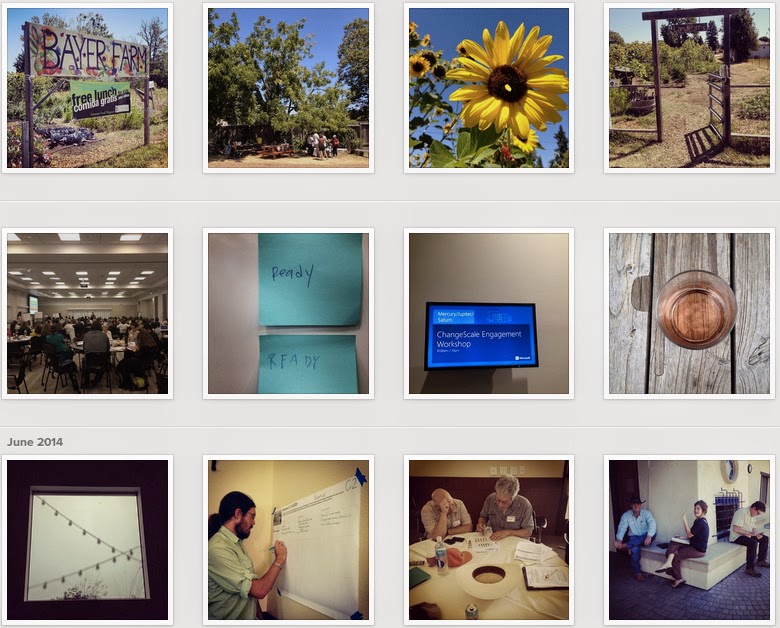Image resolution: width=780 pixels, height=628 pixels.
Task: Open photo of man writing on whiteboard
Action: (x=289, y=540)
